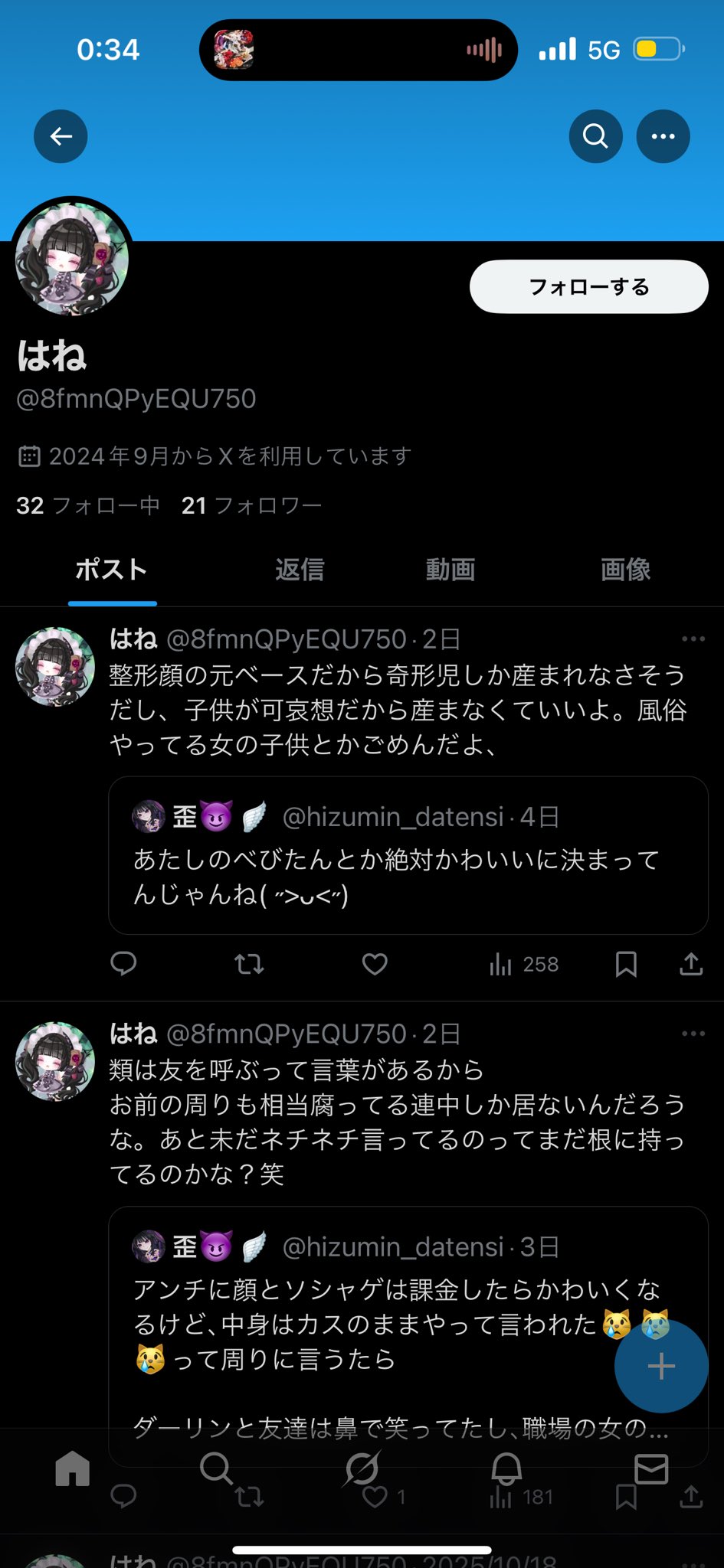Screen dimensions: 724x1568
Task: Switch to the 画像 tab
Action: pos(625,570)
